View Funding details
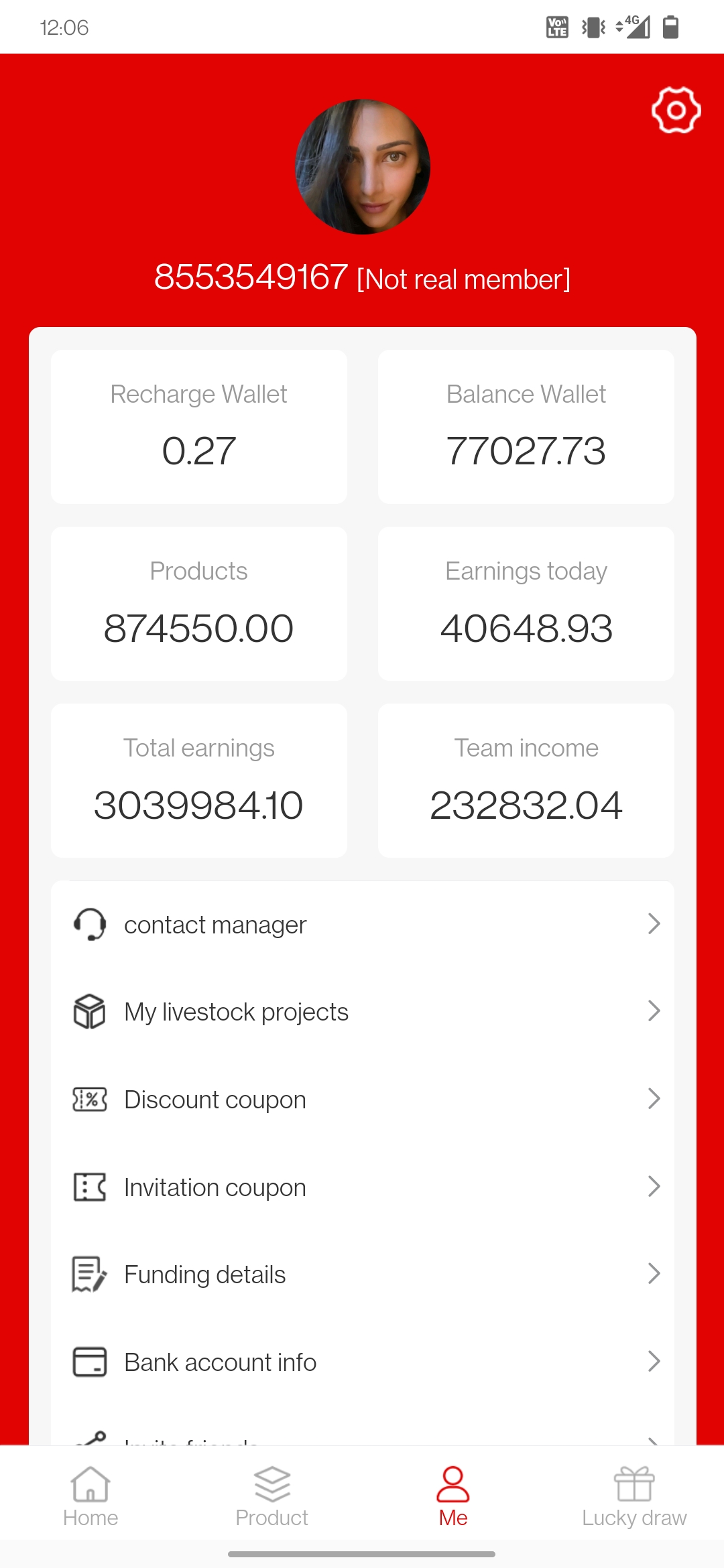This screenshot has width=724, height=1568. [362, 1275]
